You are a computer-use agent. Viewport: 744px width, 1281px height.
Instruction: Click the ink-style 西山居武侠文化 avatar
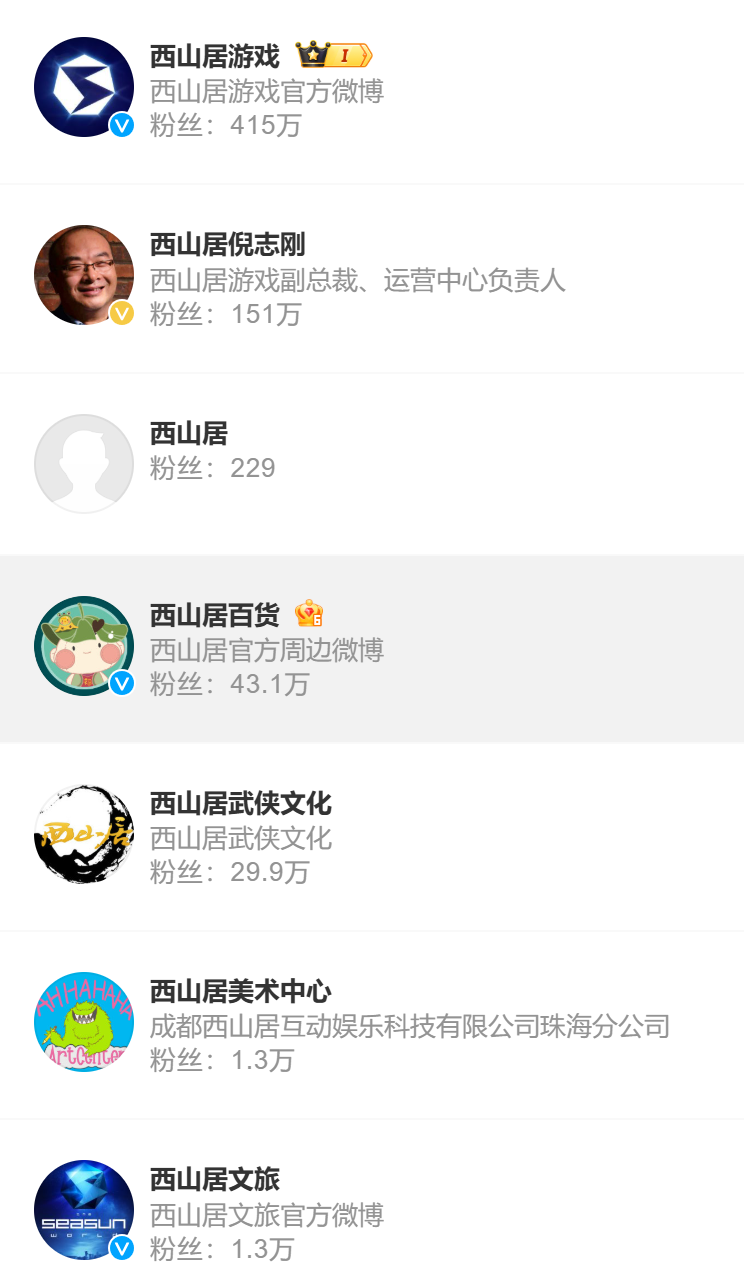(x=83, y=833)
